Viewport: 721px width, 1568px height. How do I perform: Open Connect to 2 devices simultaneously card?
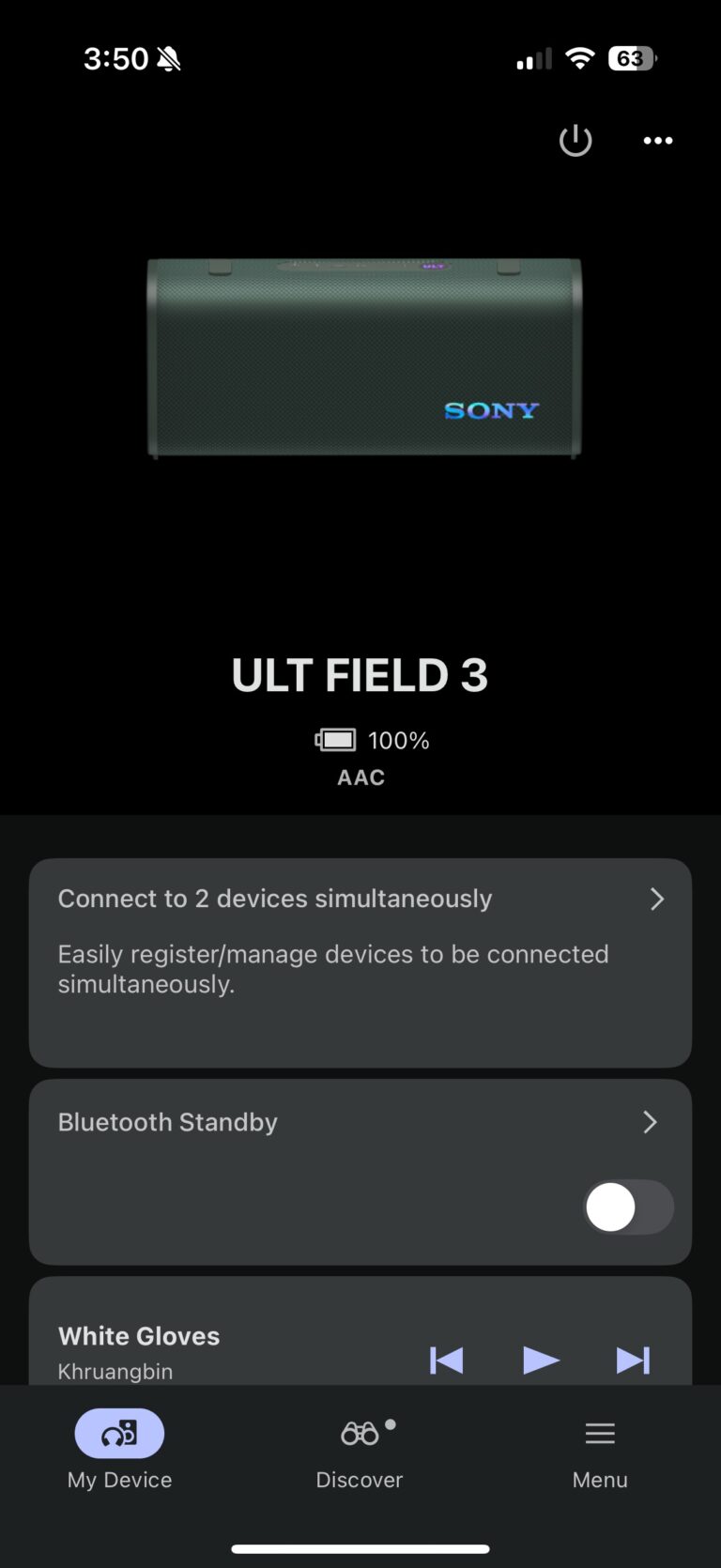(x=360, y=962)
